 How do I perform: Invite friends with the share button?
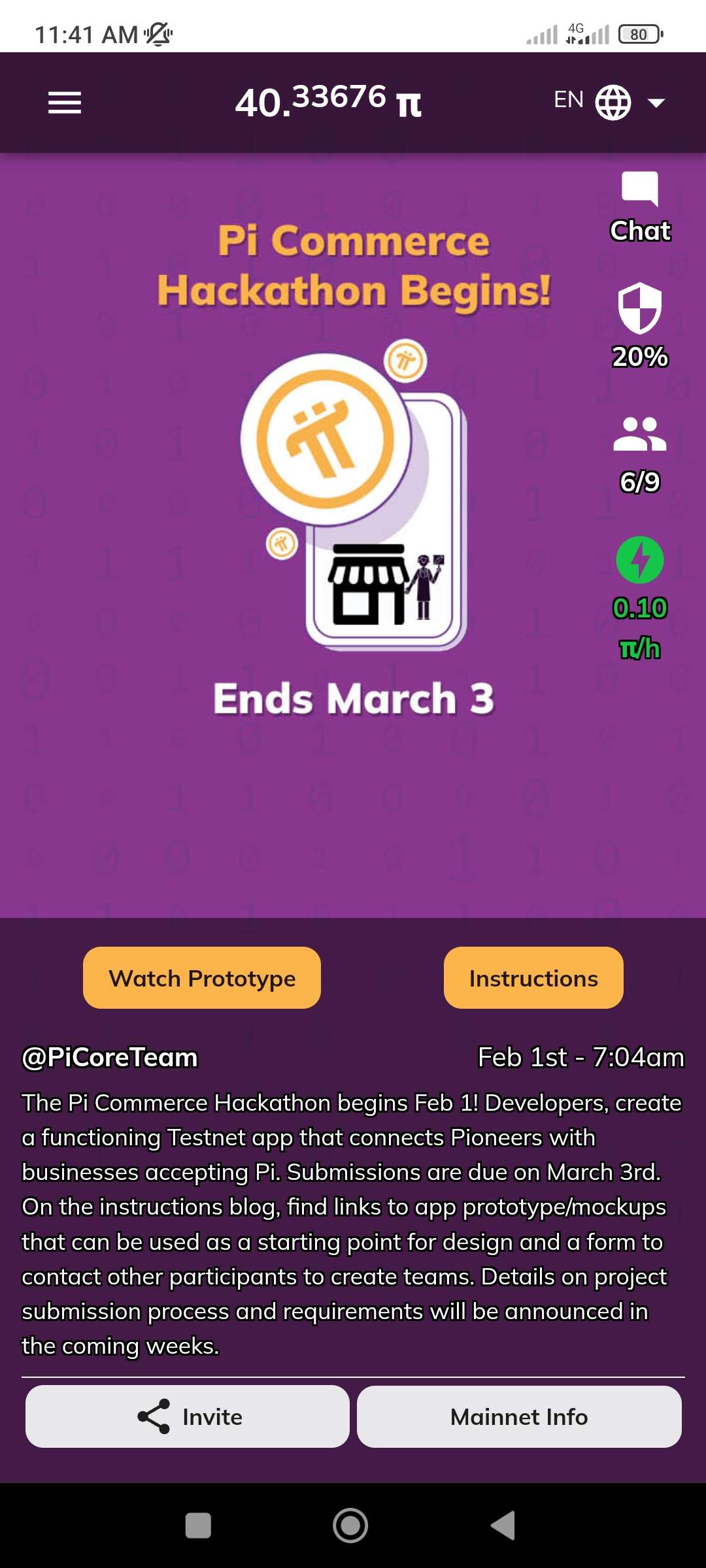(x=188, y=1416)
